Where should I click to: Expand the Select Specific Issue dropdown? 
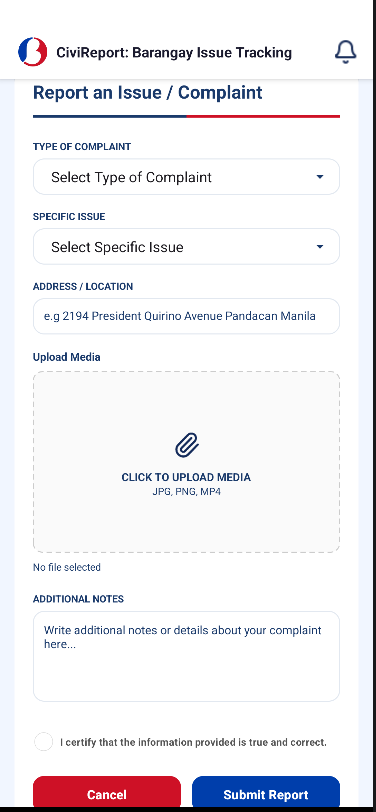(x=186, y=247)
